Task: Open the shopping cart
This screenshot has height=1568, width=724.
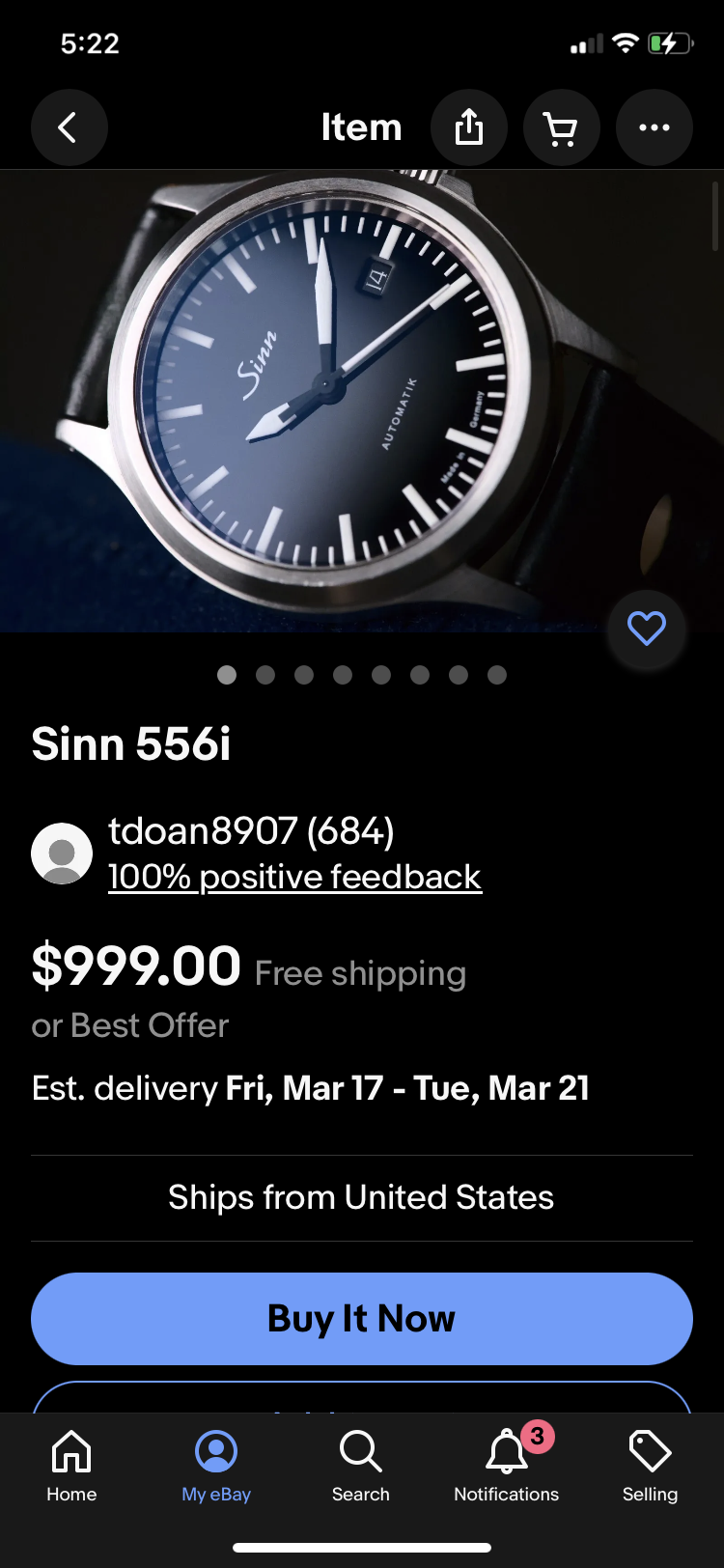Action: (x=561, y=127)
